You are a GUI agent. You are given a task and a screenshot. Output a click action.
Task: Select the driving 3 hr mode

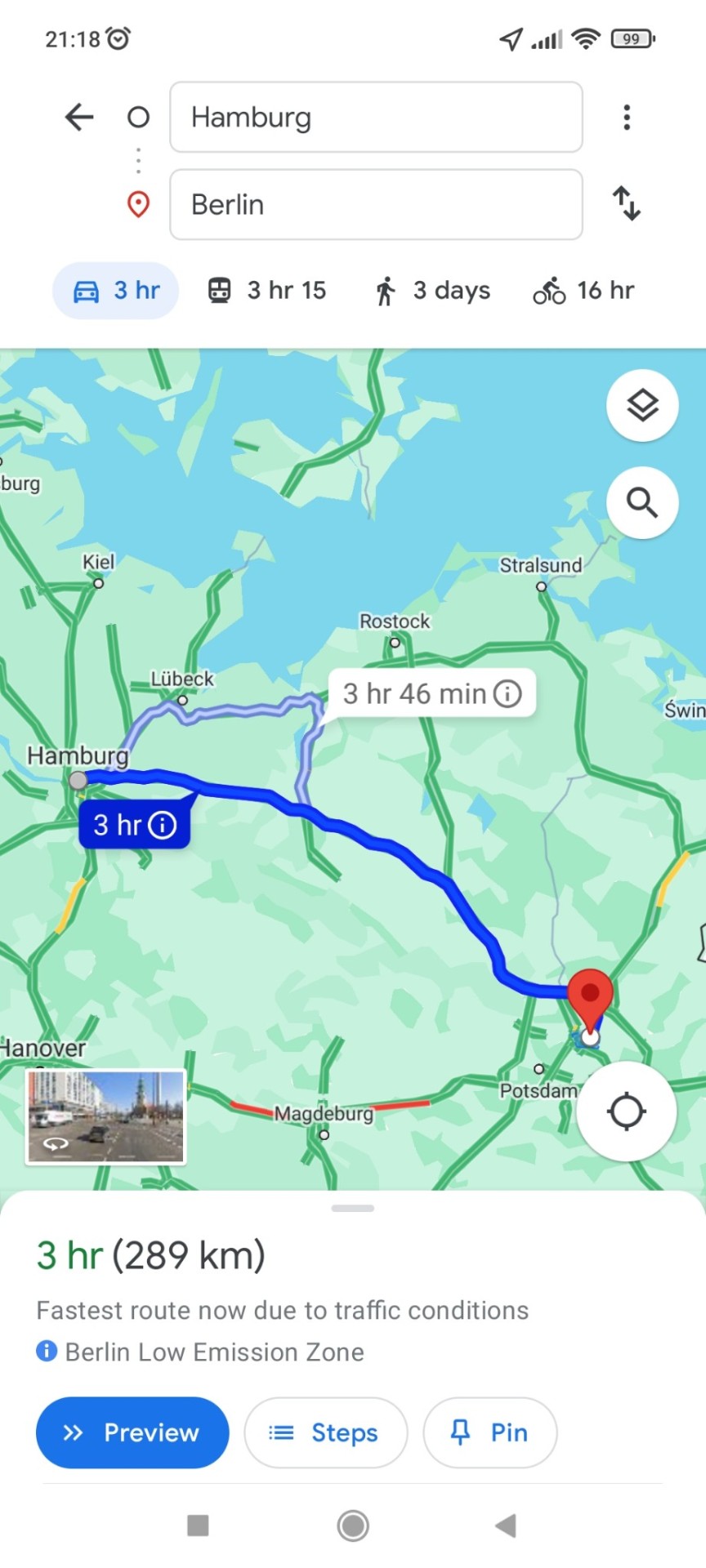coord(116,291)
